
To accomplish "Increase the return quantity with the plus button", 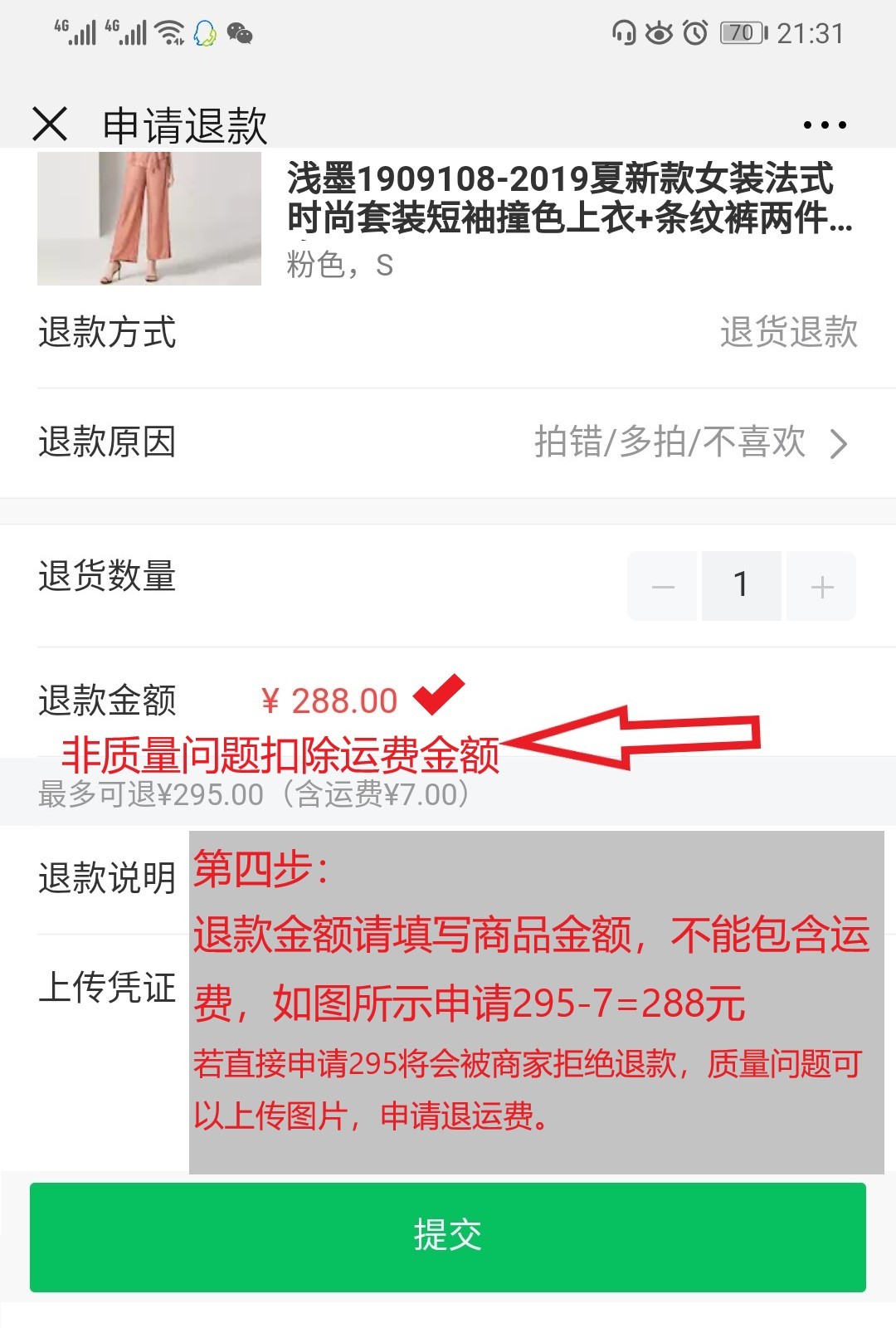I will pos(821,587).
